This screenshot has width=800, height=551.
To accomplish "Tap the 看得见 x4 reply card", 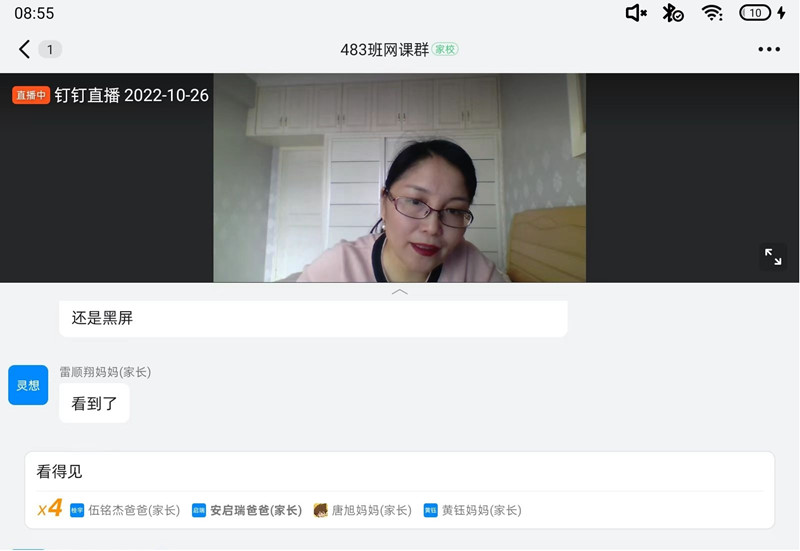I will point(399,489).
